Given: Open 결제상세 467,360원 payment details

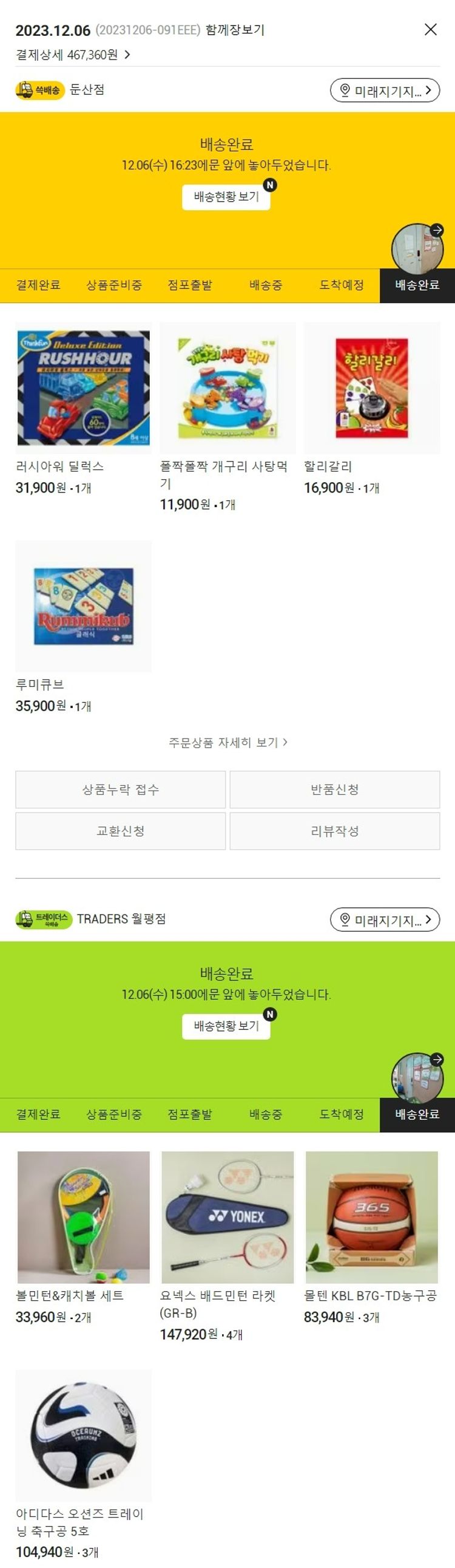Looking at the screenshot, I should pos(73,55).
